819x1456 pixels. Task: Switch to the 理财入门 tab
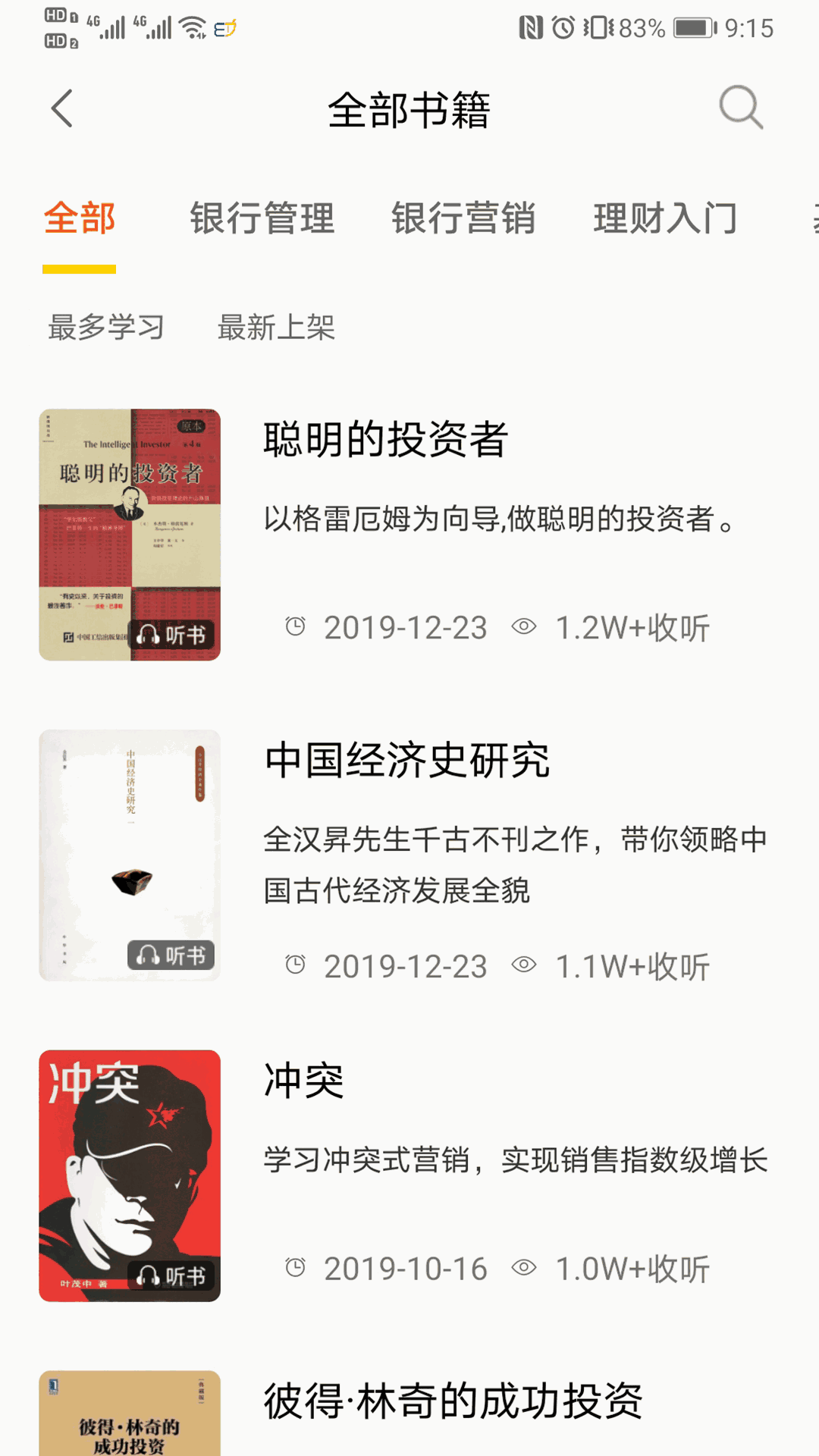pos(665,218)
